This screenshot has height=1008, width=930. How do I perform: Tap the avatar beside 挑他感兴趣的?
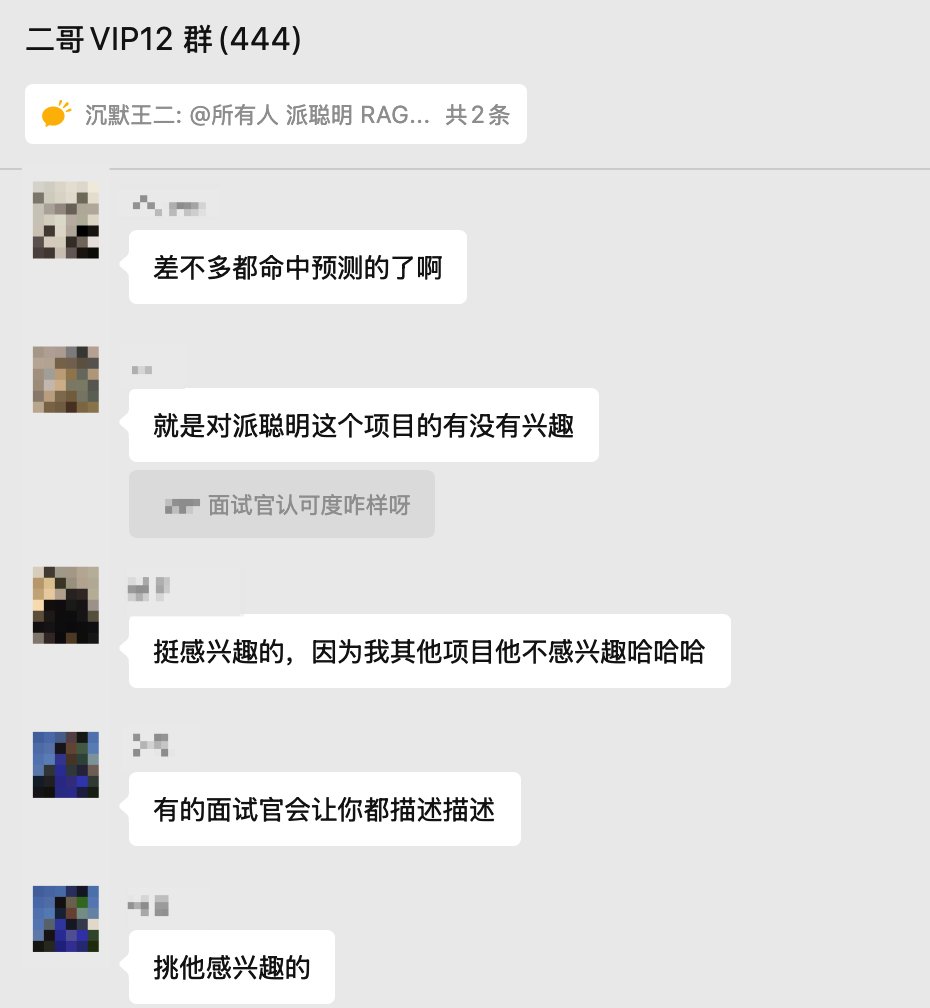66,918
